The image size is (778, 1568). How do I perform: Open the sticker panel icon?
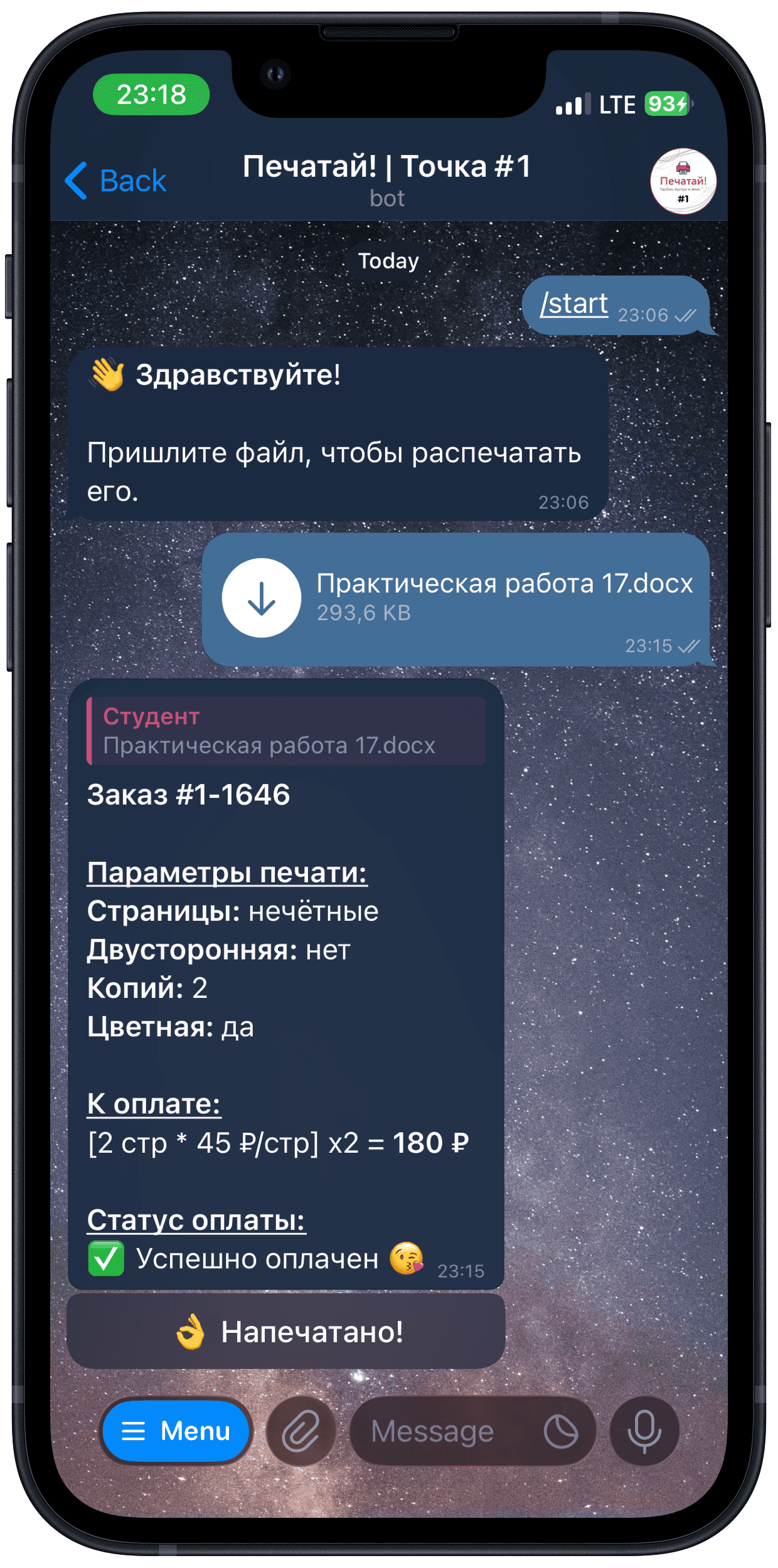(560, 1431)
